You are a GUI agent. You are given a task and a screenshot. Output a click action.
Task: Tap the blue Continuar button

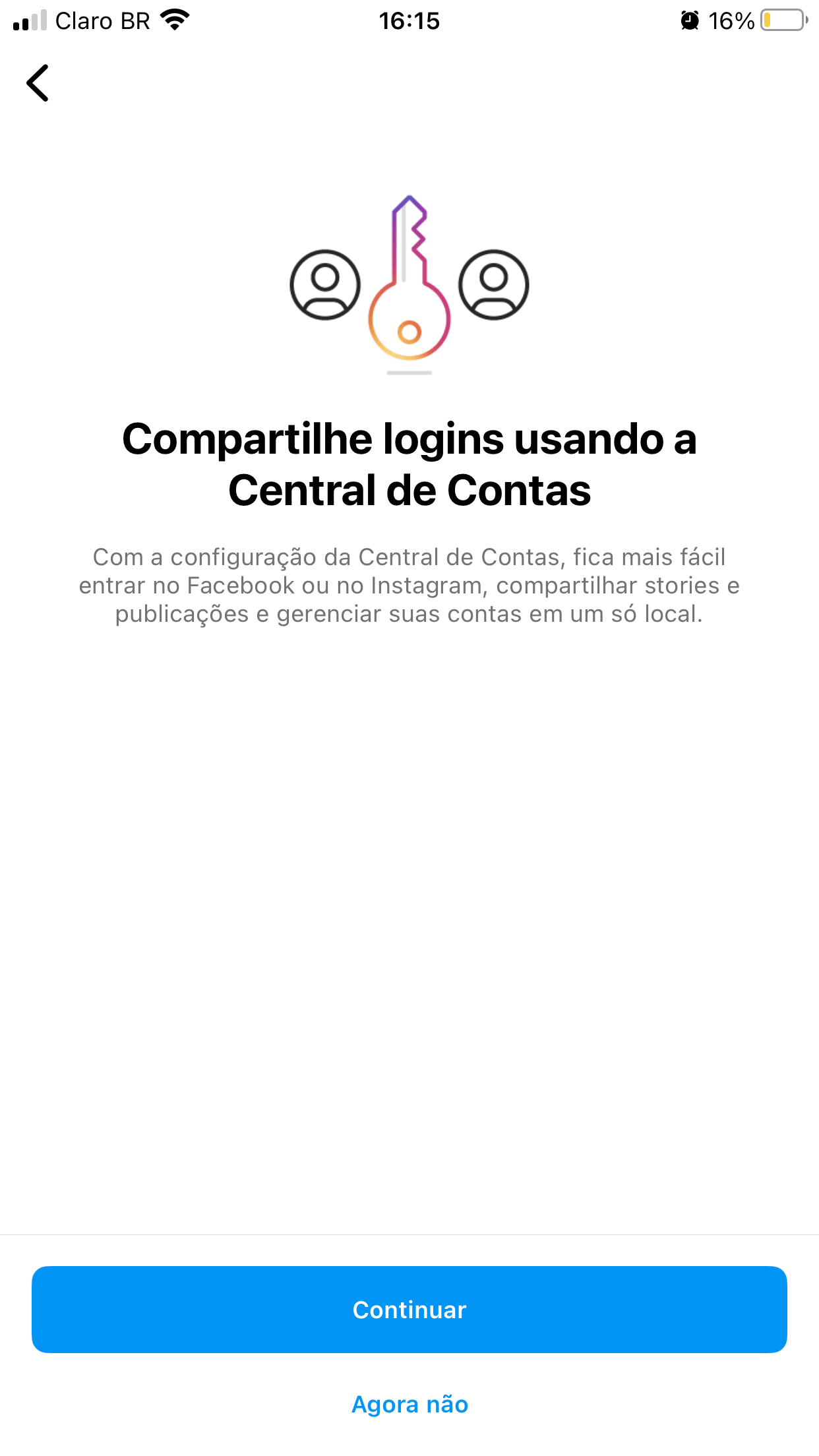[409, 1310]
